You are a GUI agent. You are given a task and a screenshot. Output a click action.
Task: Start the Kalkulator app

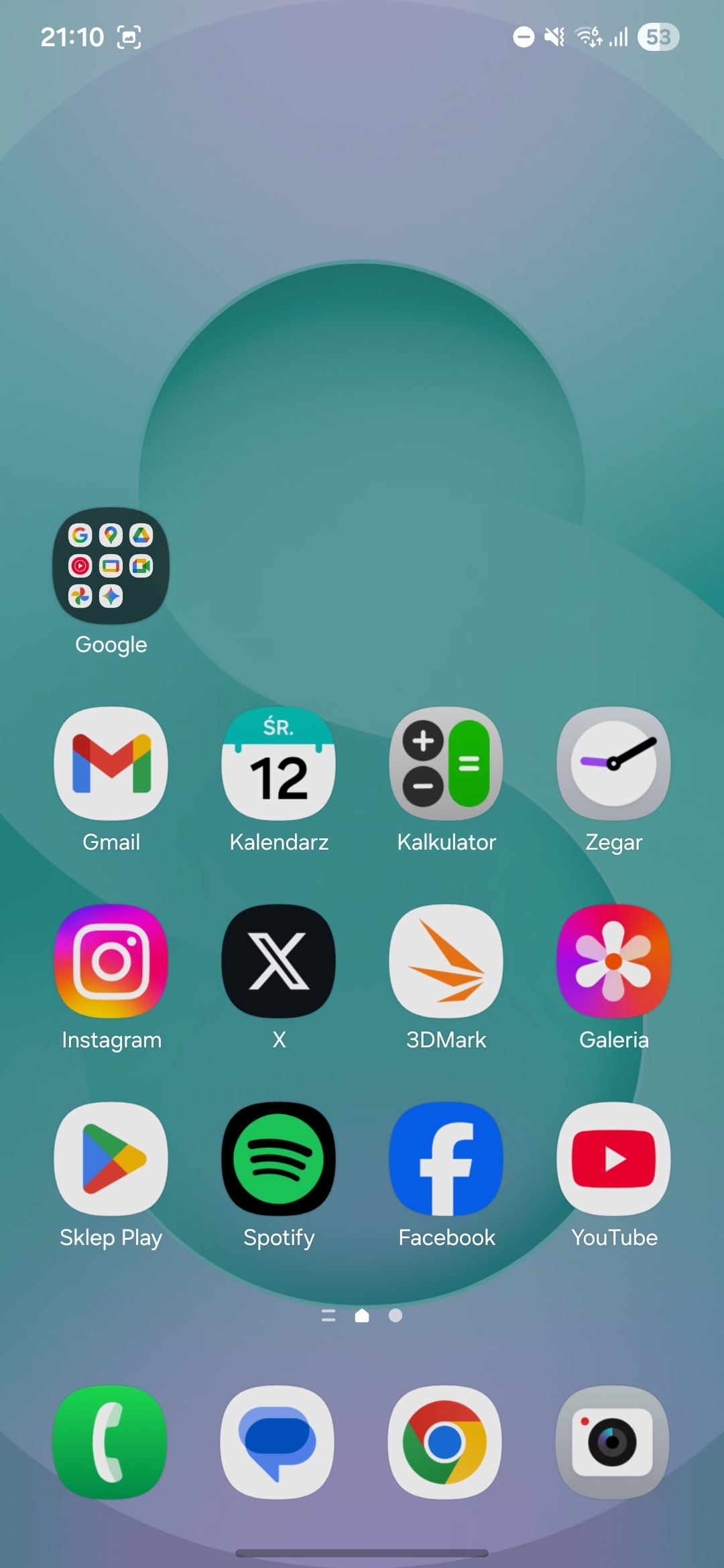click(446, 763)
